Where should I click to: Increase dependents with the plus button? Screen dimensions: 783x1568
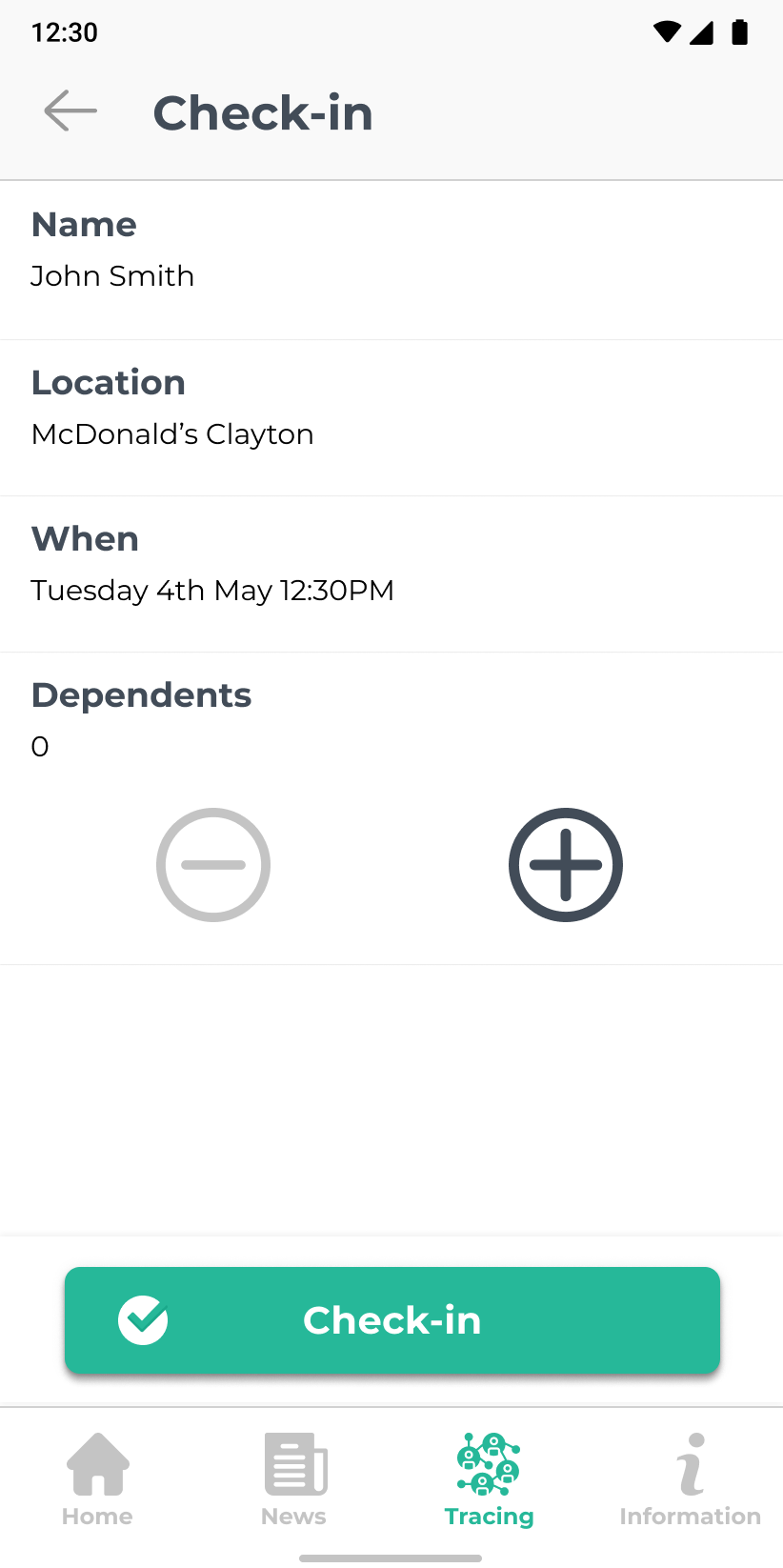pyautogui.click(x=566, y=865)
